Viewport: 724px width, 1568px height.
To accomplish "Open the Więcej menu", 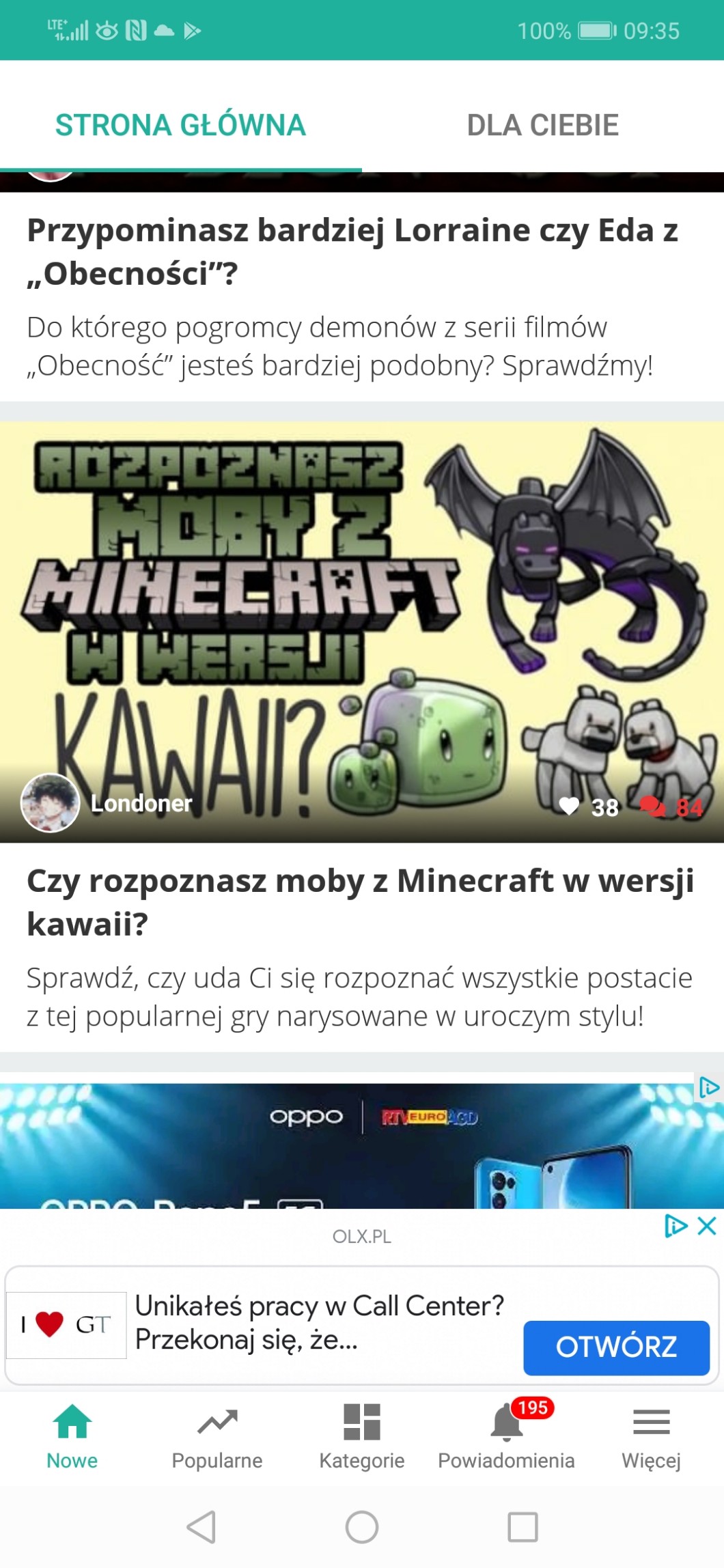I will [x=652, y=1438].
